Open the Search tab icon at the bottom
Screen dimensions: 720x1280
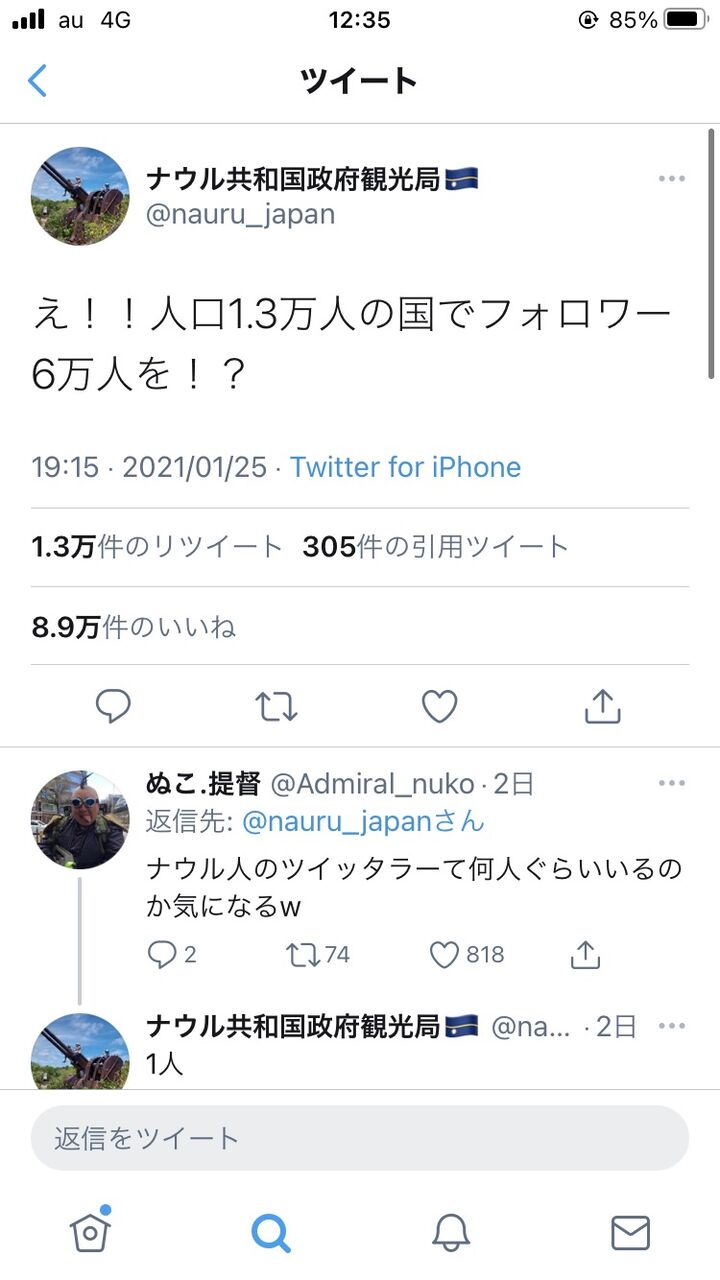[x=270, y=1232]
